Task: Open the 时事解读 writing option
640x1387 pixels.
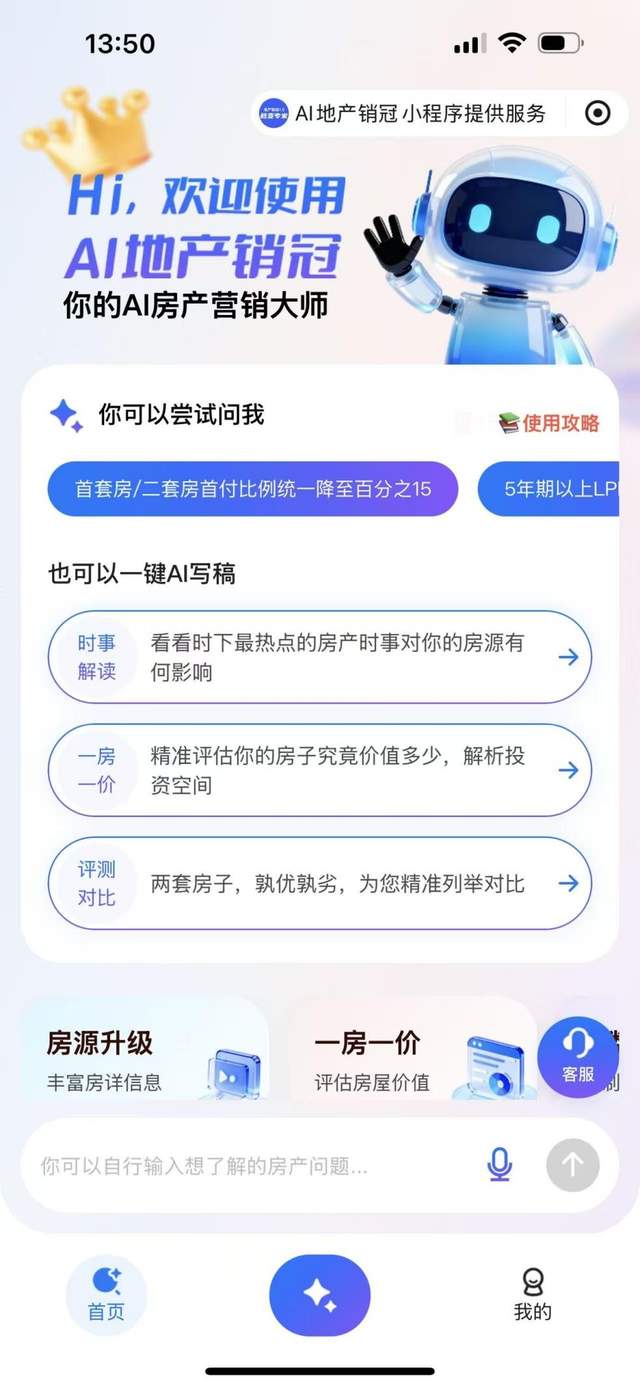Action: coord(320,657)
